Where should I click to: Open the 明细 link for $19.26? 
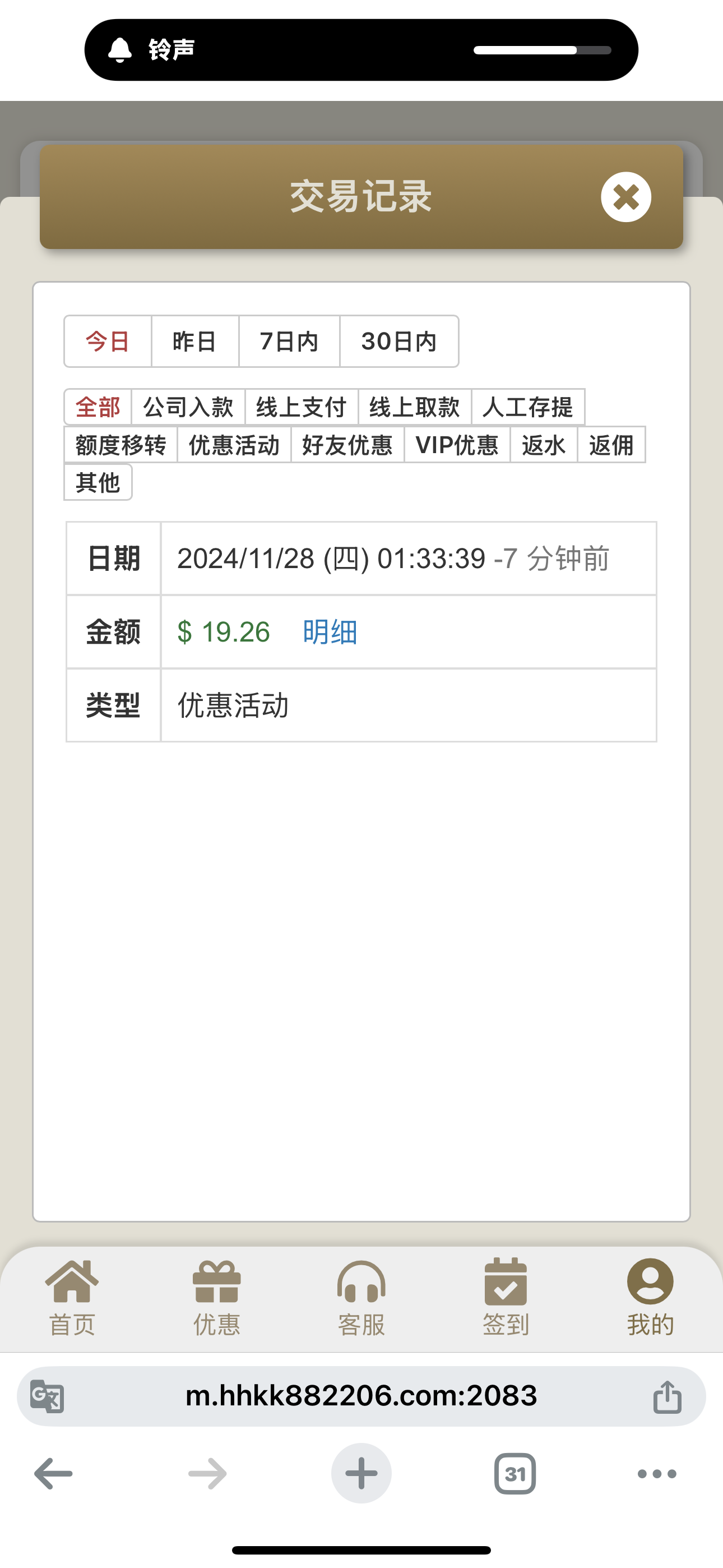point(330,632)
